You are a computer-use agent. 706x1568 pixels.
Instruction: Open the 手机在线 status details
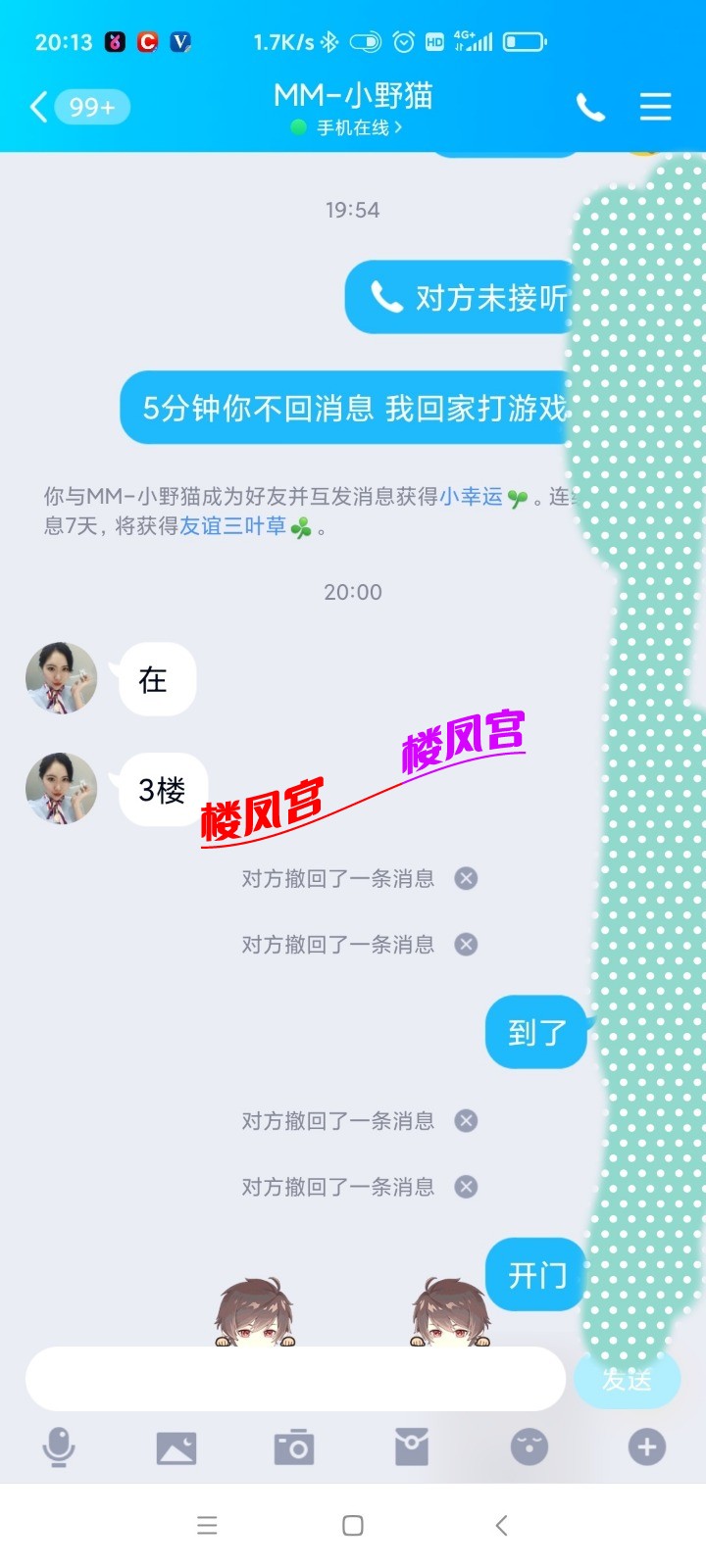[x=353, y=128]
